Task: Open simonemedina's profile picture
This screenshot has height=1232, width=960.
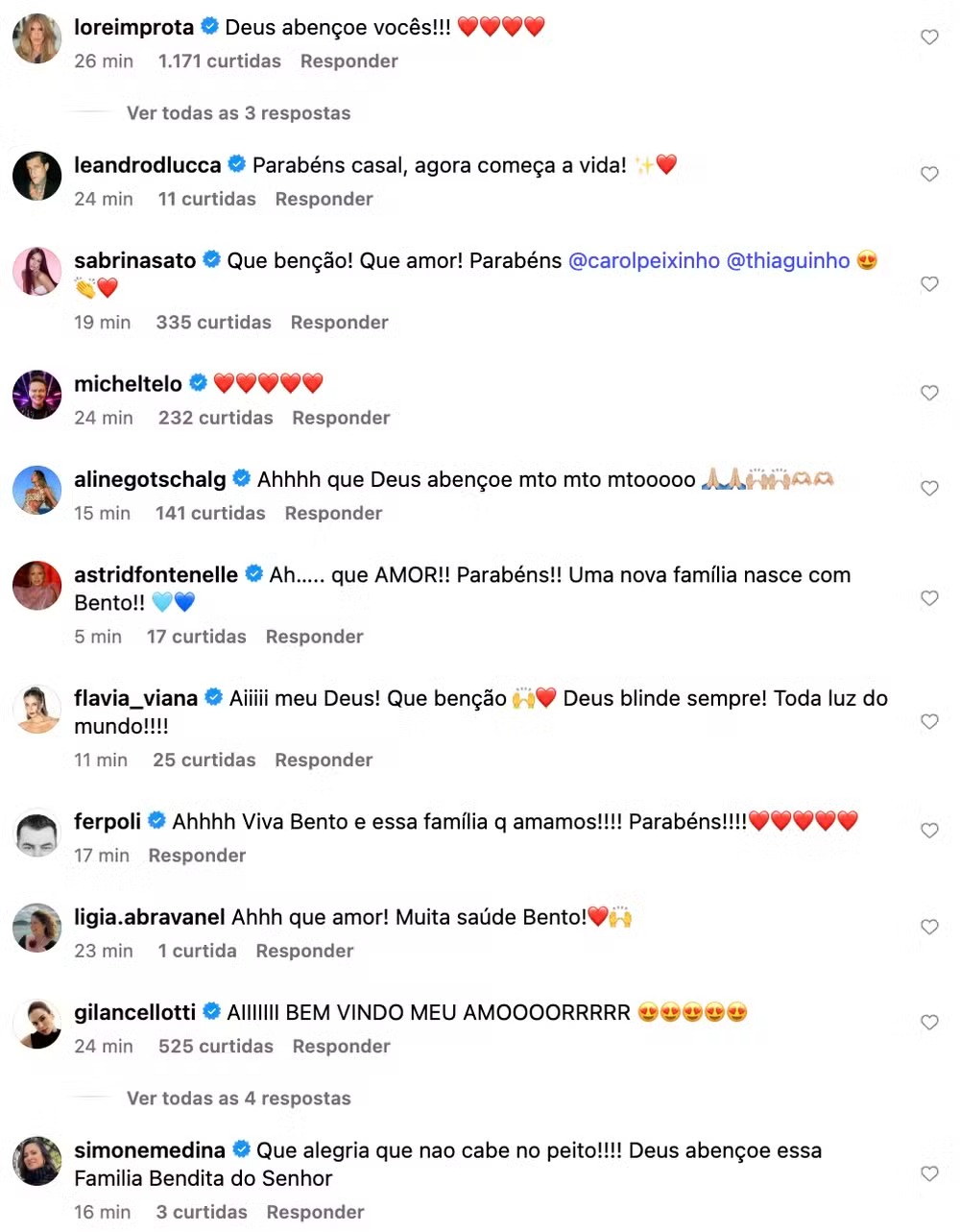Action: [37, 1161]
